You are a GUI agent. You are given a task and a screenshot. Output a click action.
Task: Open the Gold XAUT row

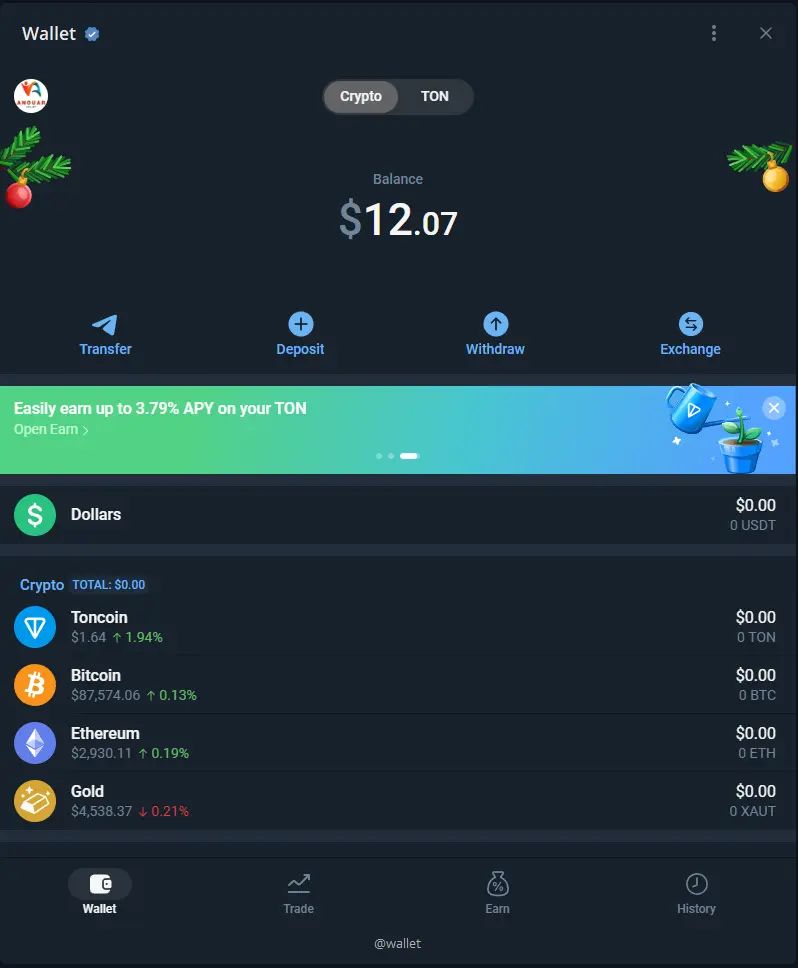398,801
